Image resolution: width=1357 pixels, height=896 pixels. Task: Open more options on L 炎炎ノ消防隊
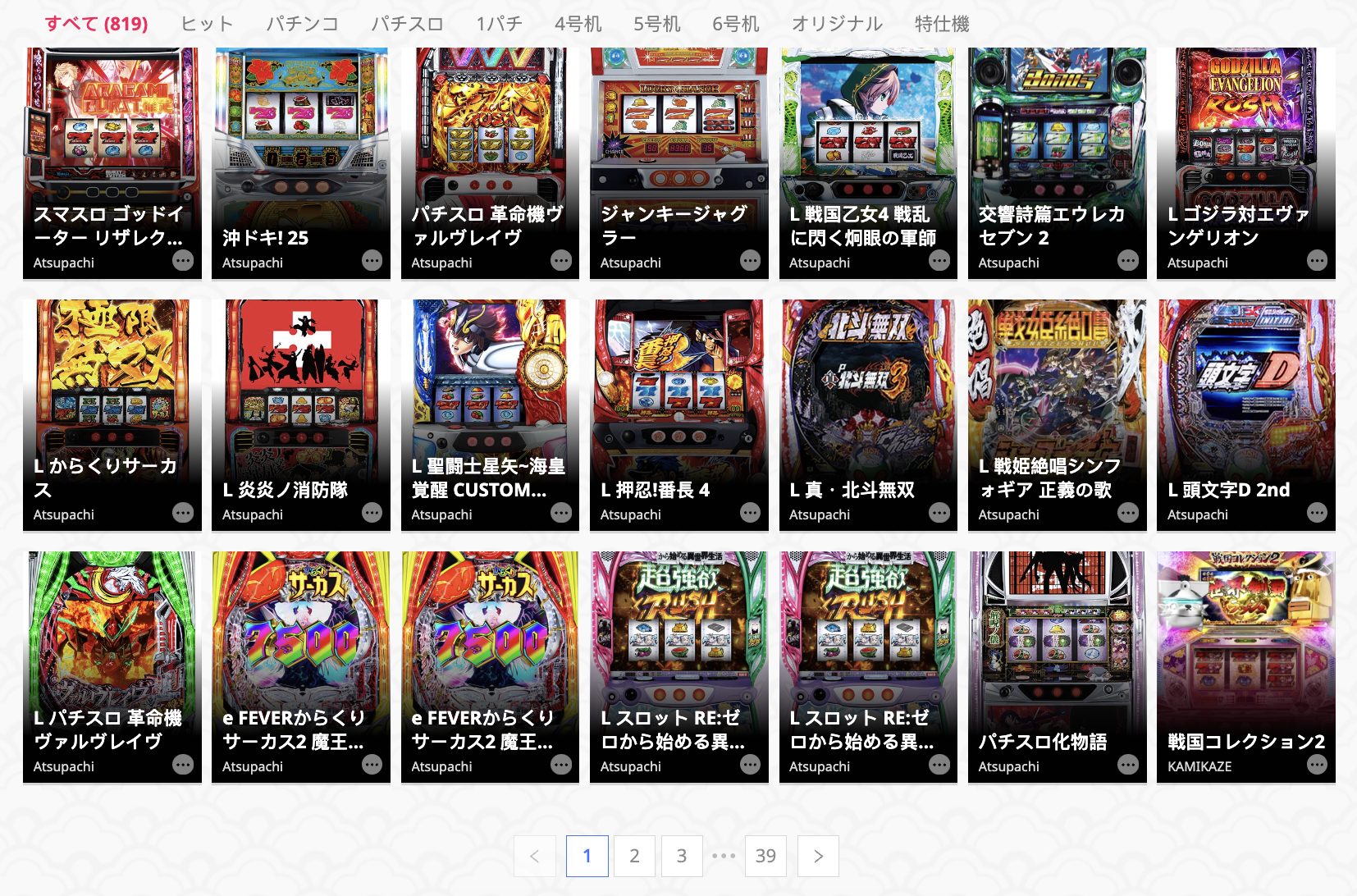[x=372, y=513]
